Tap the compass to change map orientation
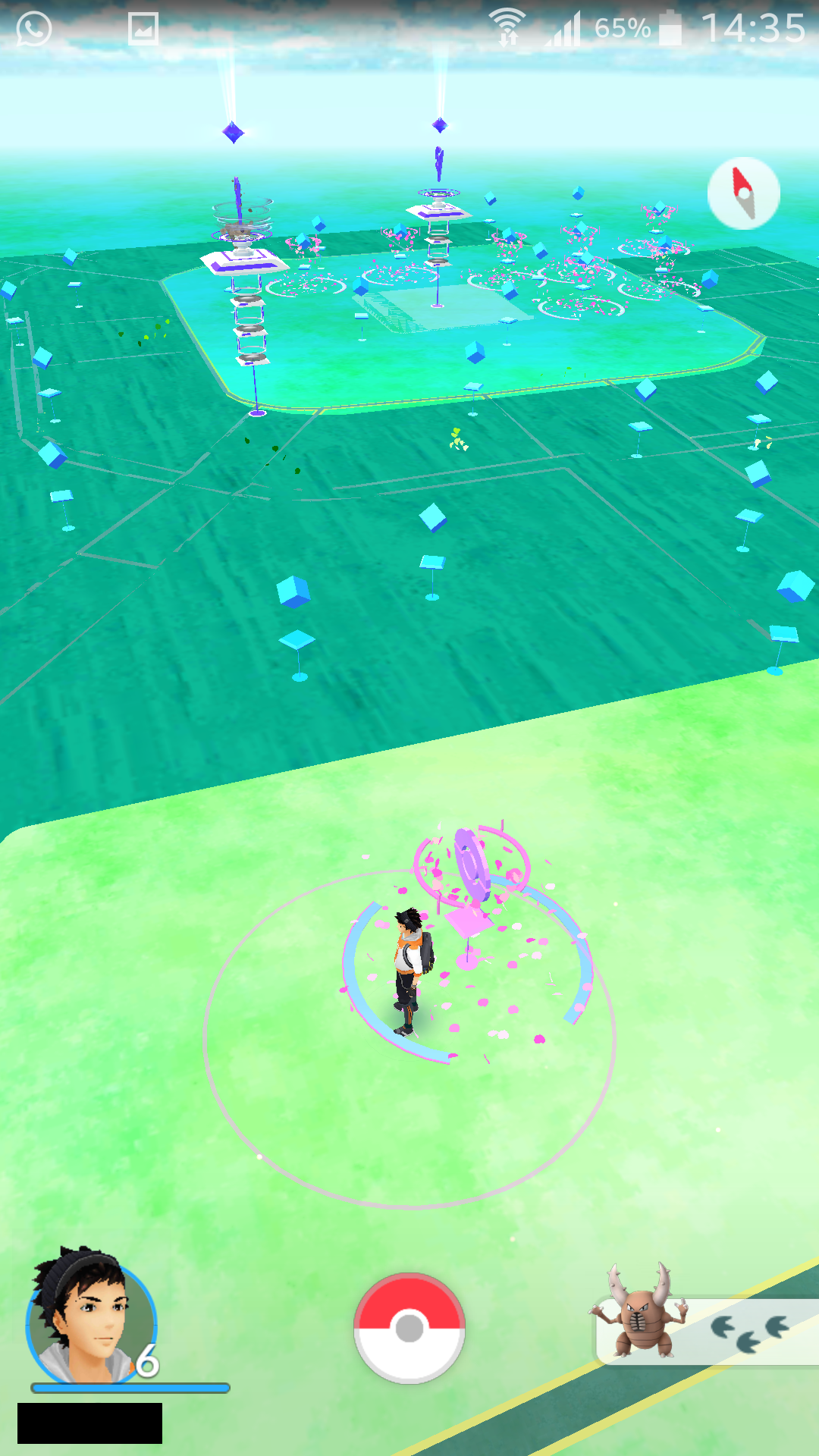The image size is (819, 1456). (743, 193)
